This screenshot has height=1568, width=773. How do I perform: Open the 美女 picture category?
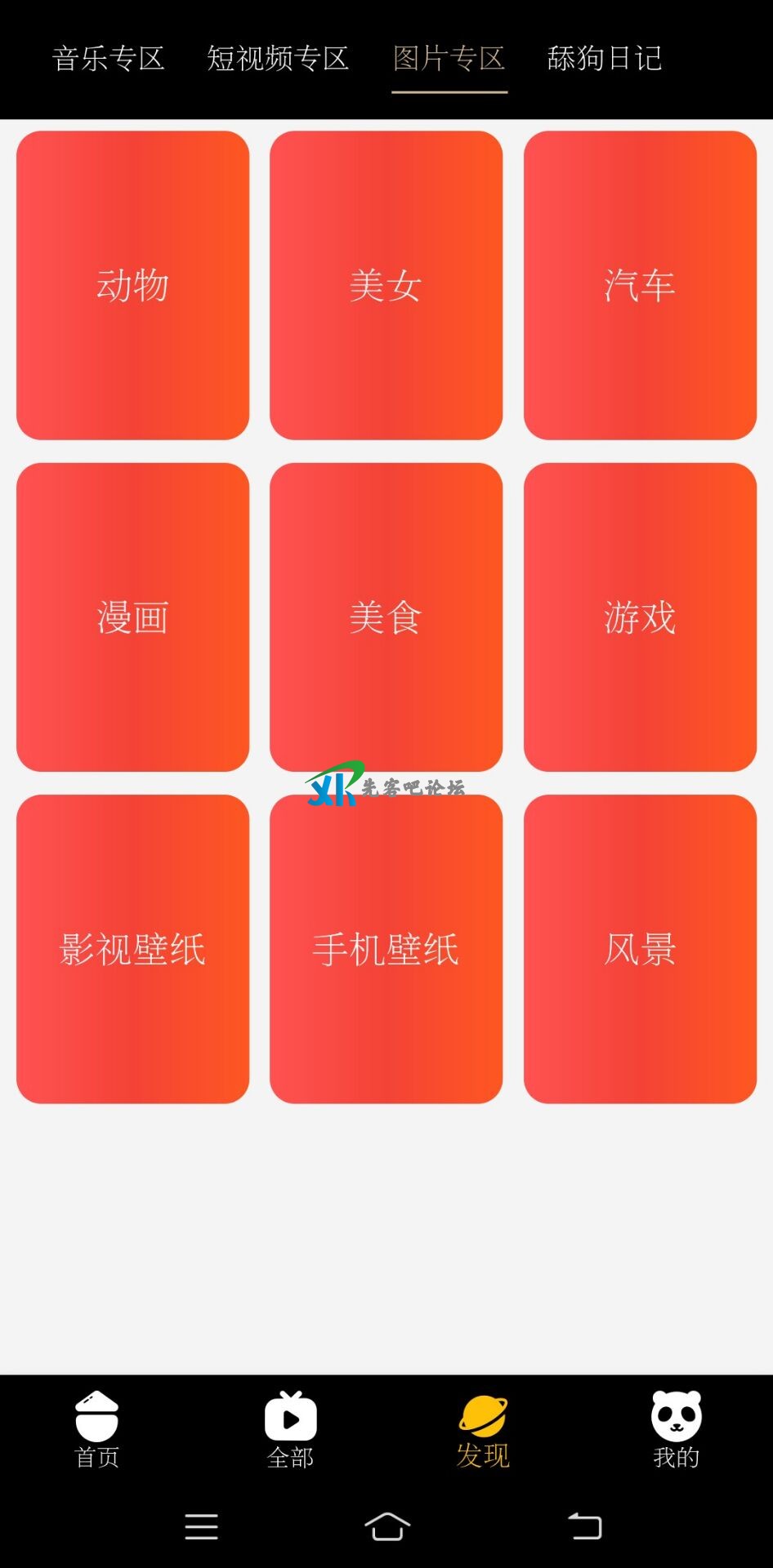tap(386, 285)
